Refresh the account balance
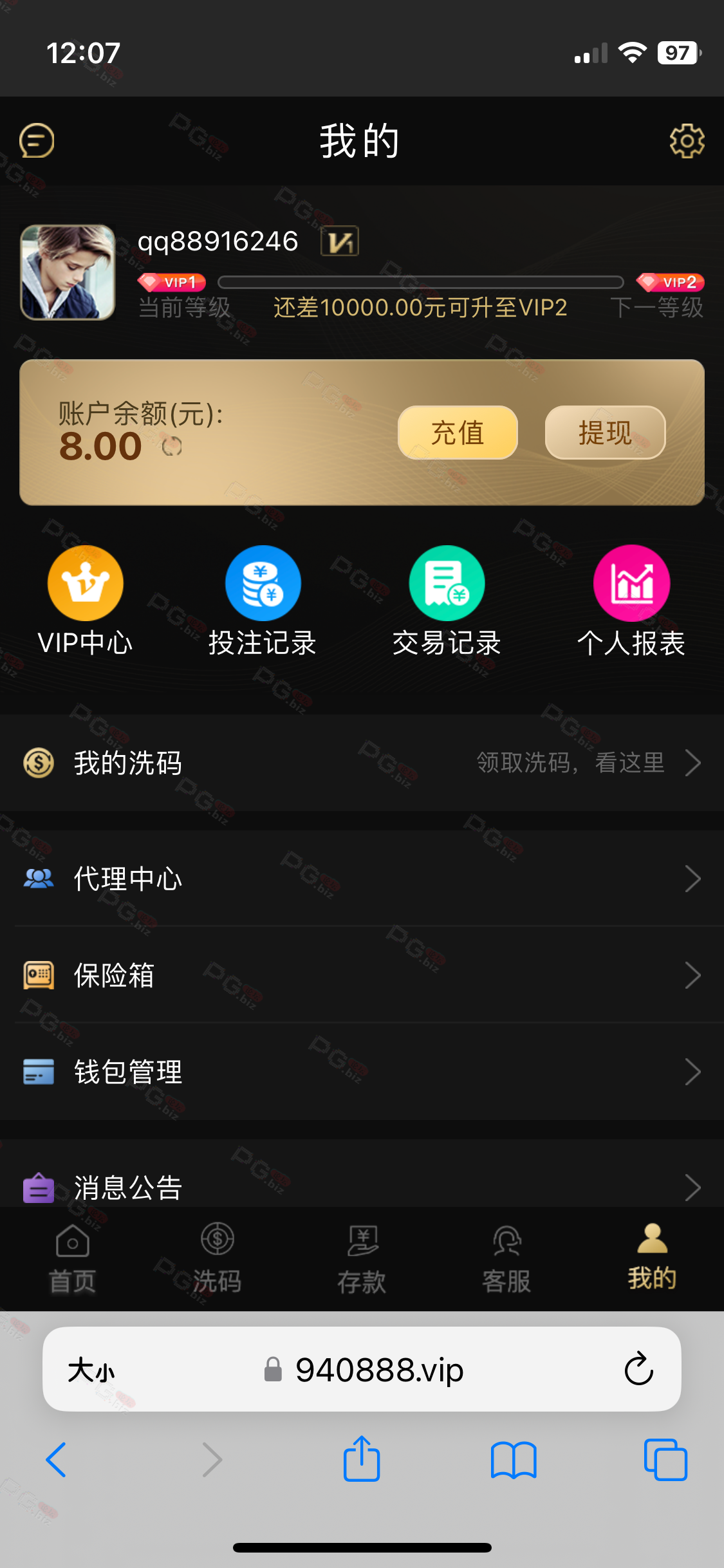Viewport: 724px width, 1568px height. tap(172, 446)
